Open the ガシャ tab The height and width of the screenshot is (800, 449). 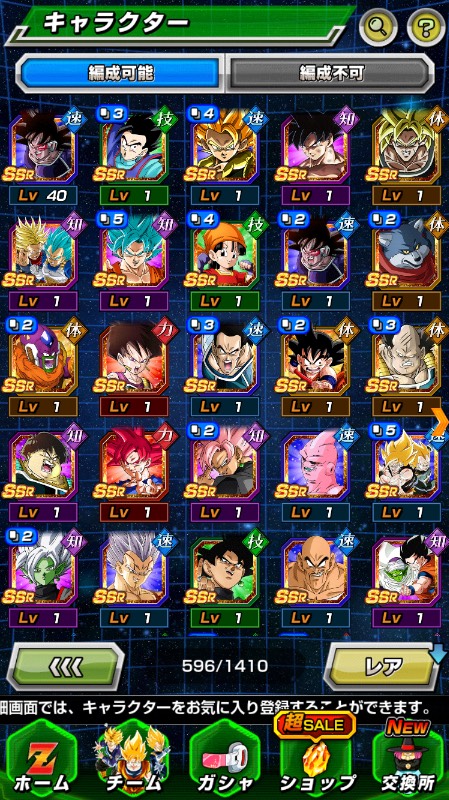click(x=224, y=759)
